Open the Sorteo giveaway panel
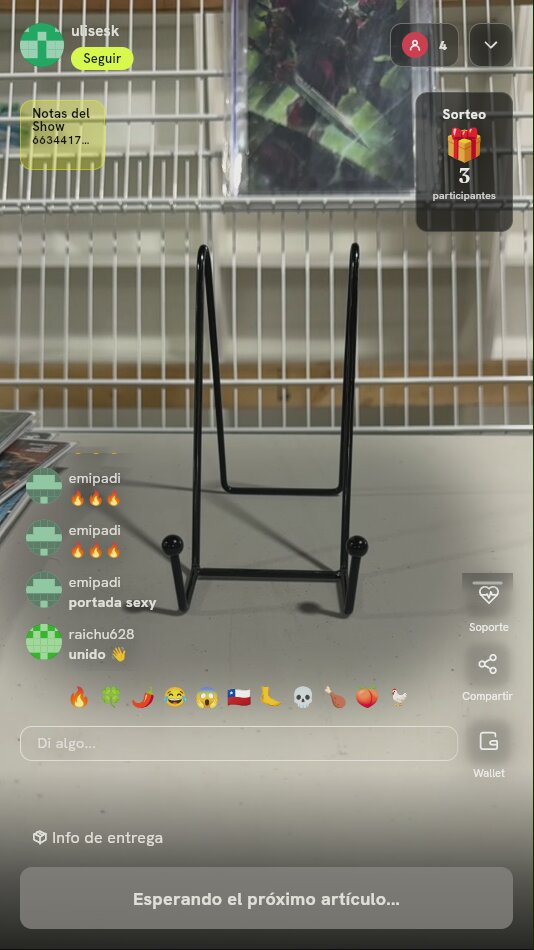Viewport: 534px width, 950px height. pyautogui.click(x=464, y=161)
